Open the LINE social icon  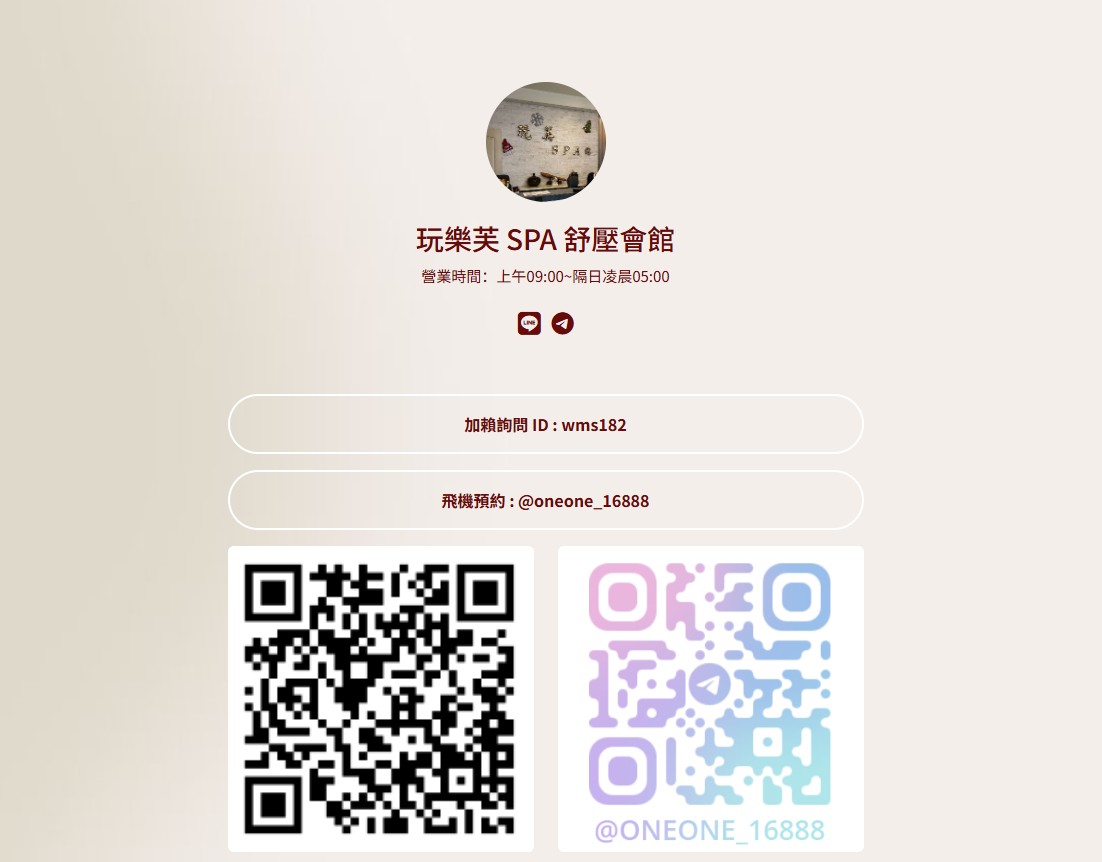point(529,324)
